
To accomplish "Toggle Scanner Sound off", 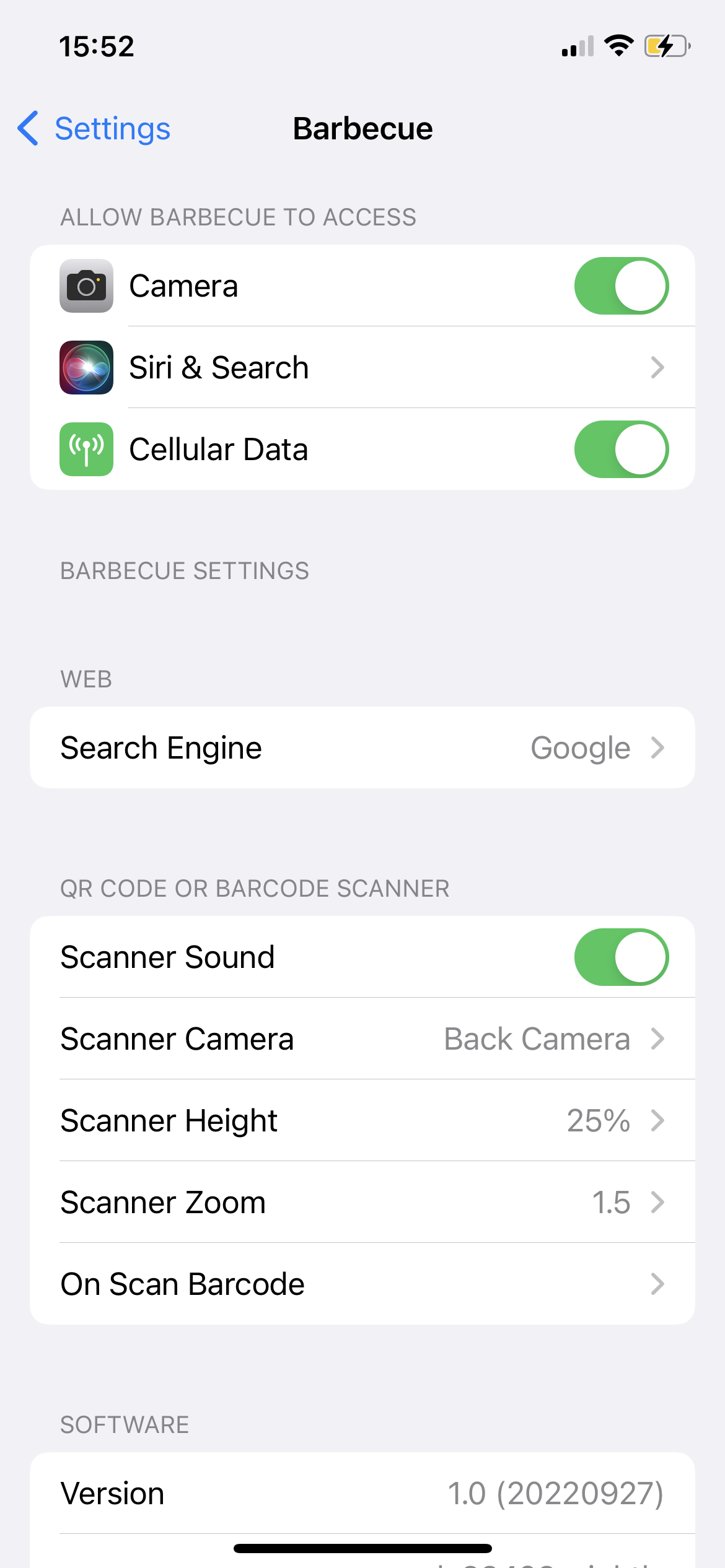I will 621,957.
